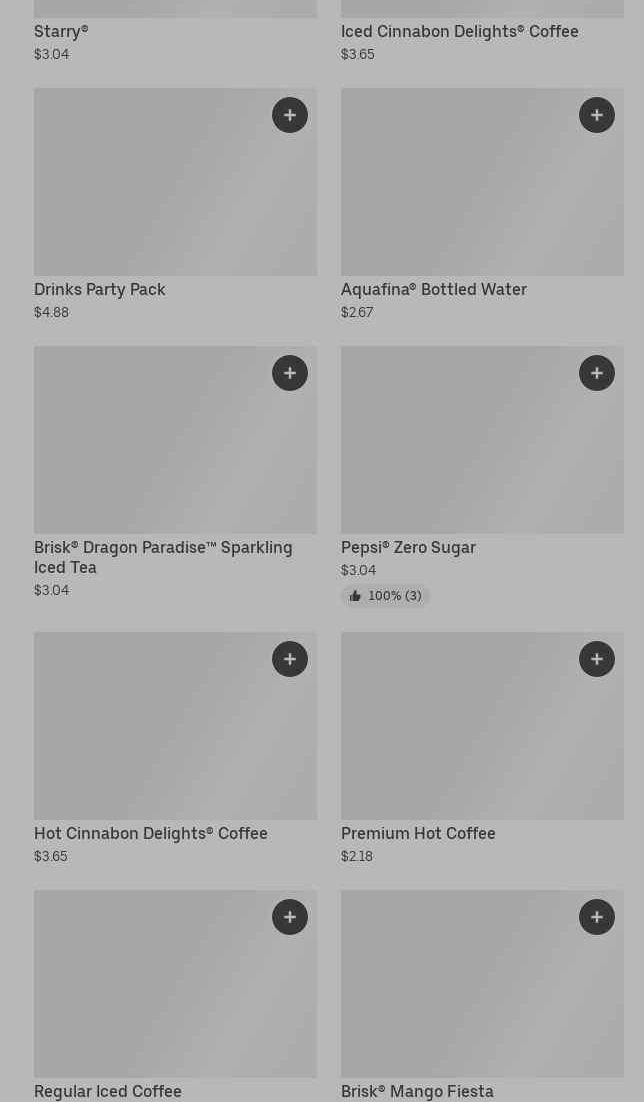The height and width of the screenshot is (1102, 644).
Task: Open the Starry drink item
Action: [61, 32]
